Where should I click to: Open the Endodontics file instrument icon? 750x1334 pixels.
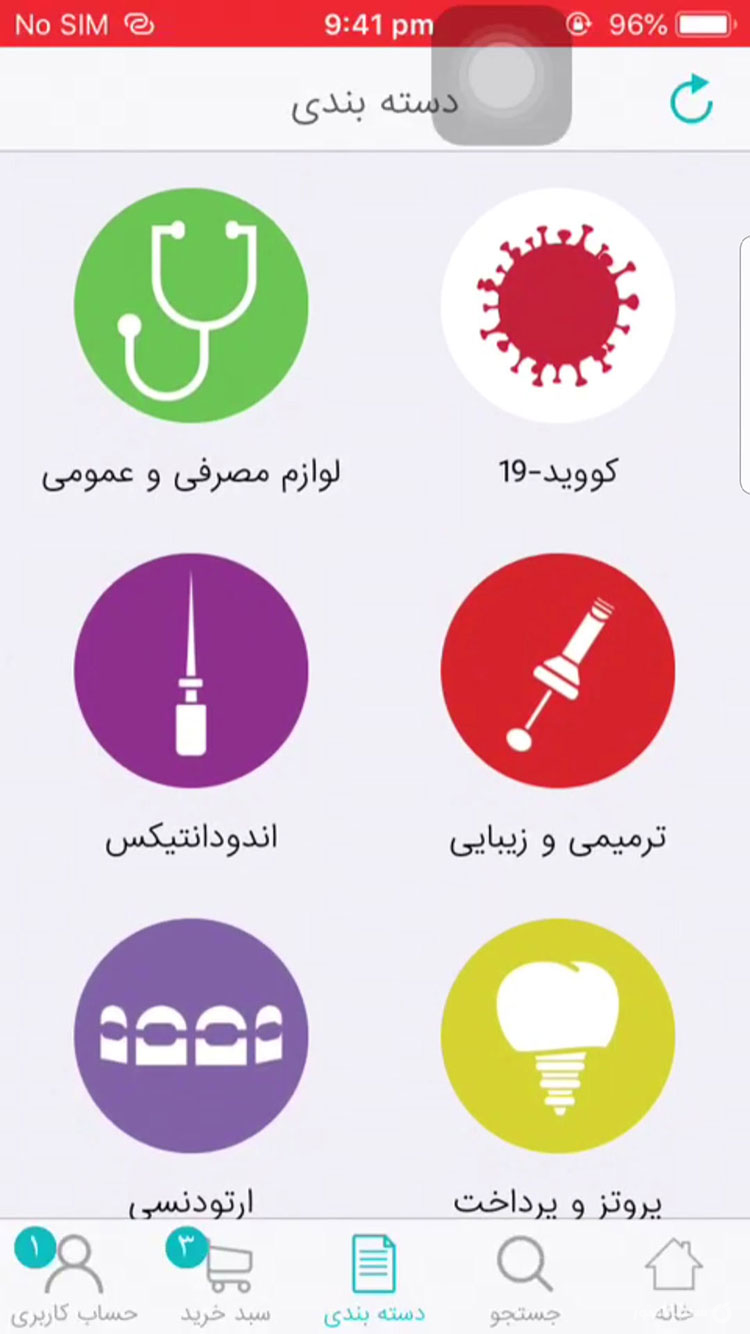coord(192,670)
